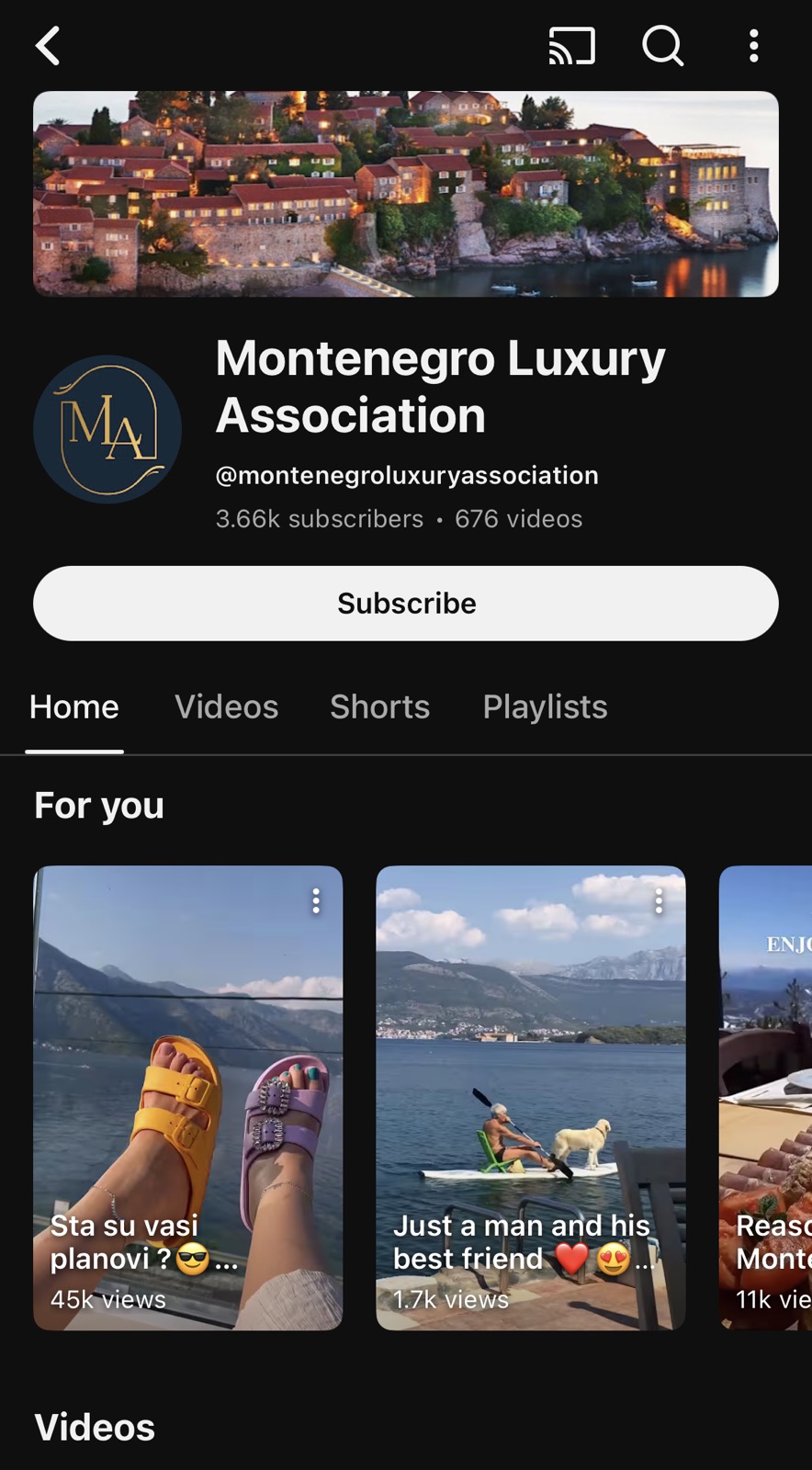Select the Home tab
Screen dimensions: 812x1470
click(74, 707)
